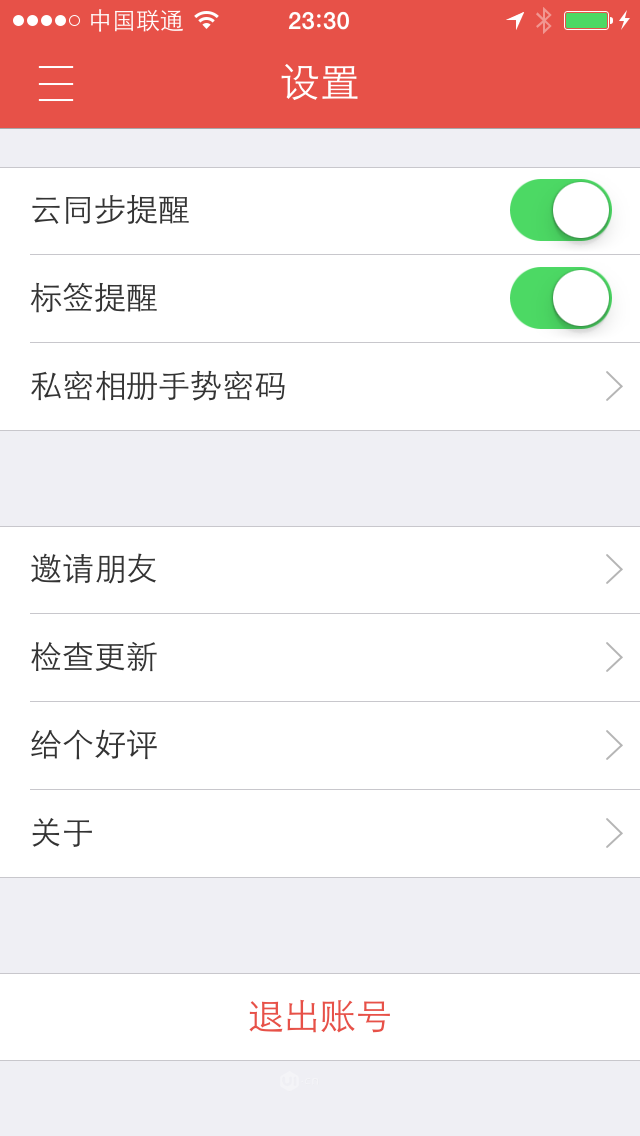Turn off the 云同步提醒 switch

tap(560, 210)
